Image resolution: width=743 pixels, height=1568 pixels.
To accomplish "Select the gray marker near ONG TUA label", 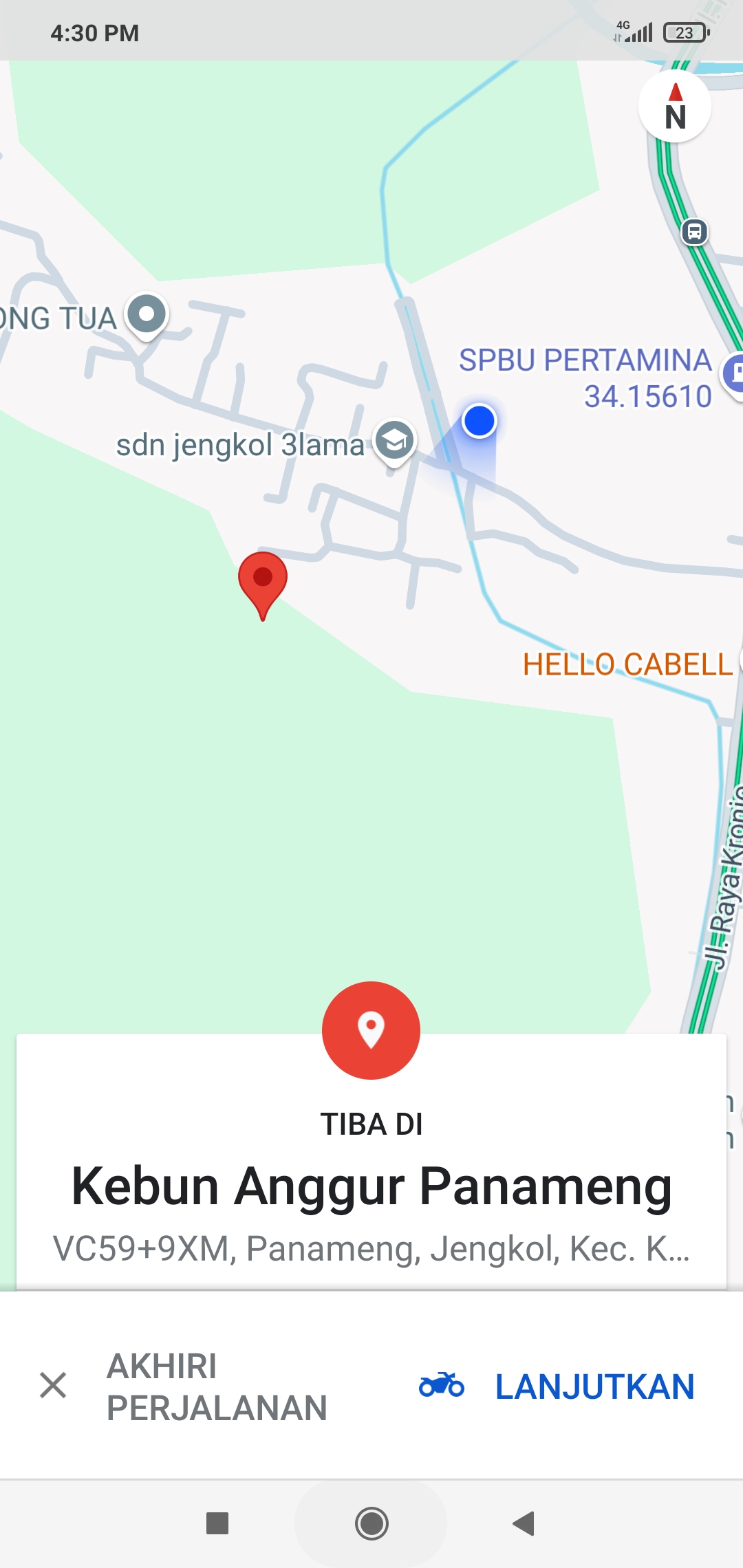I will point(146,314).
